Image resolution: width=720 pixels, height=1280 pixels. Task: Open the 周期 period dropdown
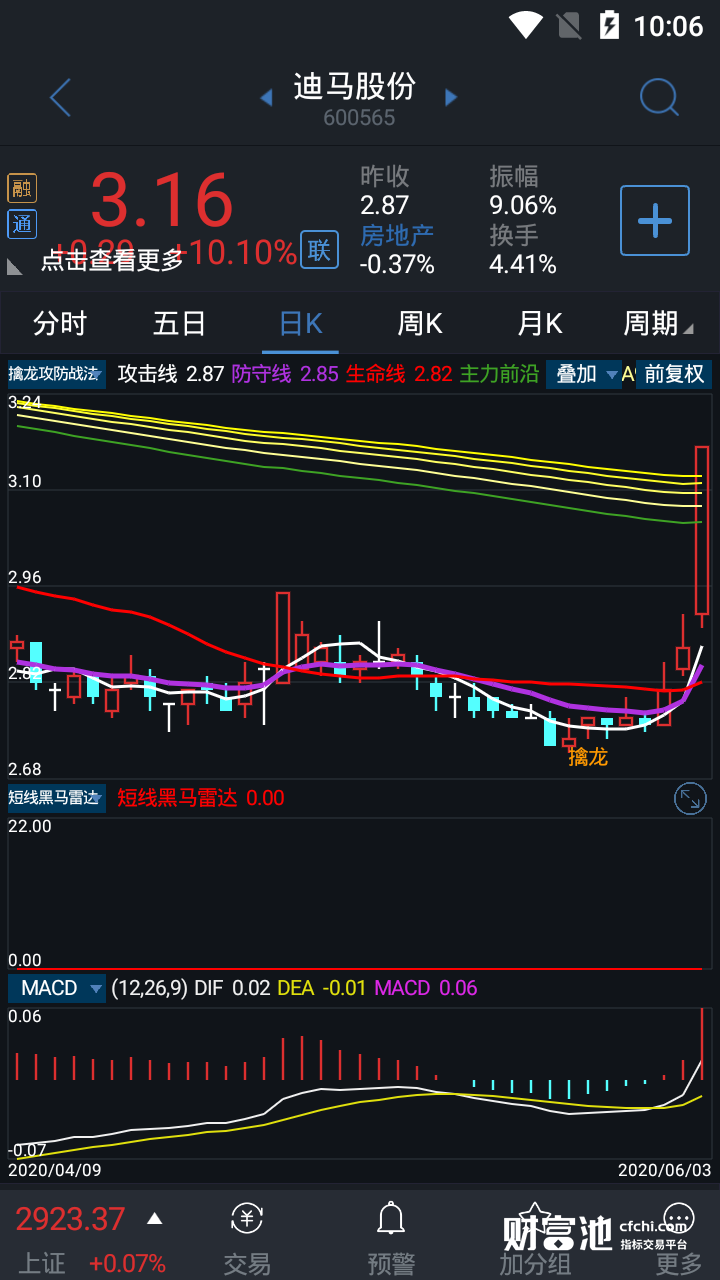pos(658,324)
